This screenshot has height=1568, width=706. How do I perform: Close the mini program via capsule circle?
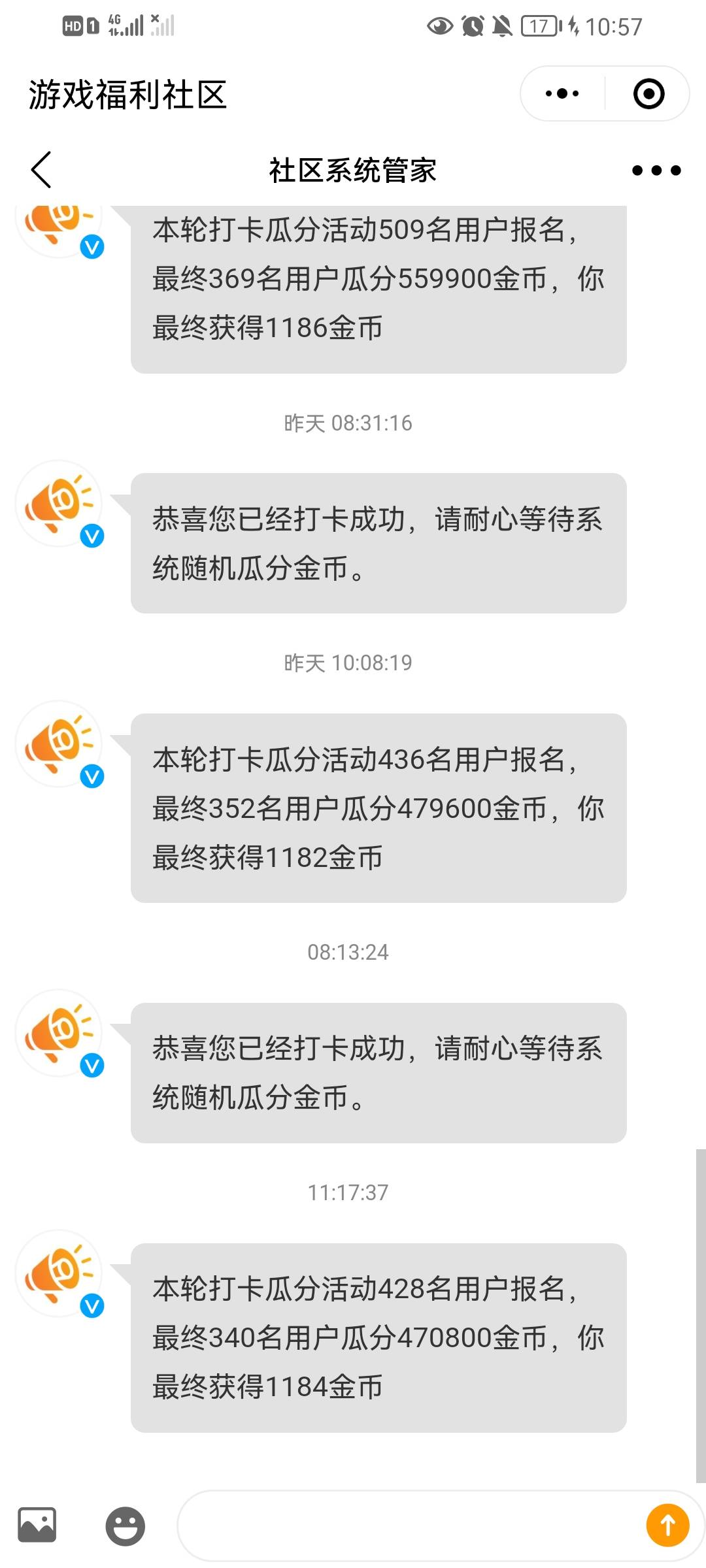pyautogui.click(x=648, y=93)
